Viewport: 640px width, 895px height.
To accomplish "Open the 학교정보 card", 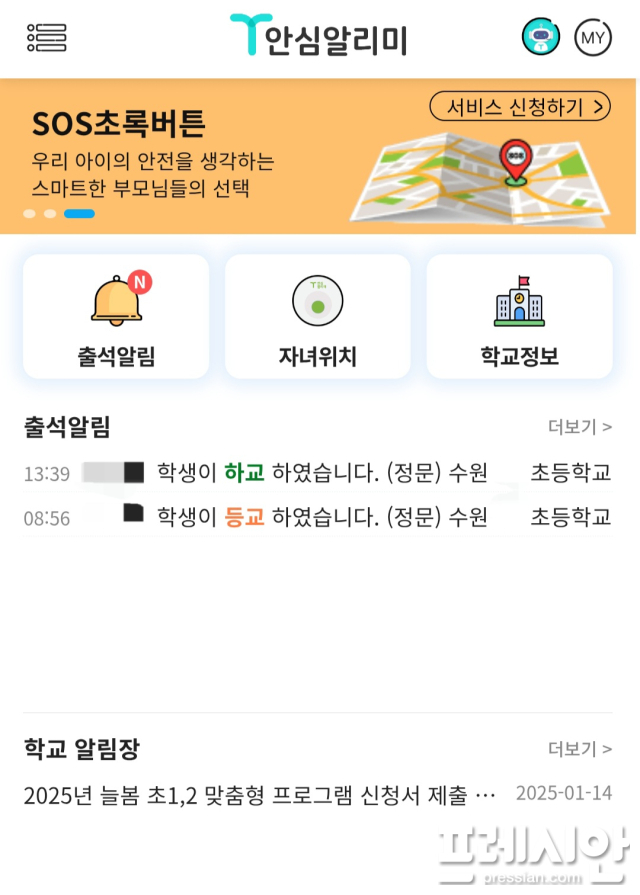I will [519, 316].
